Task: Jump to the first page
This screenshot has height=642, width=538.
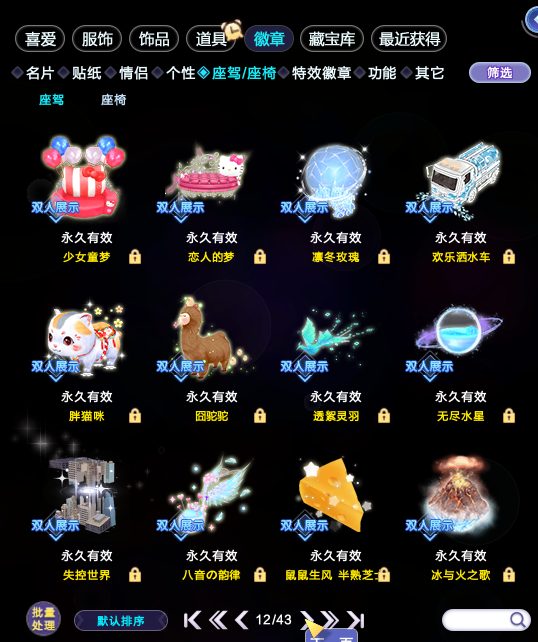Action: coord(192,620)
